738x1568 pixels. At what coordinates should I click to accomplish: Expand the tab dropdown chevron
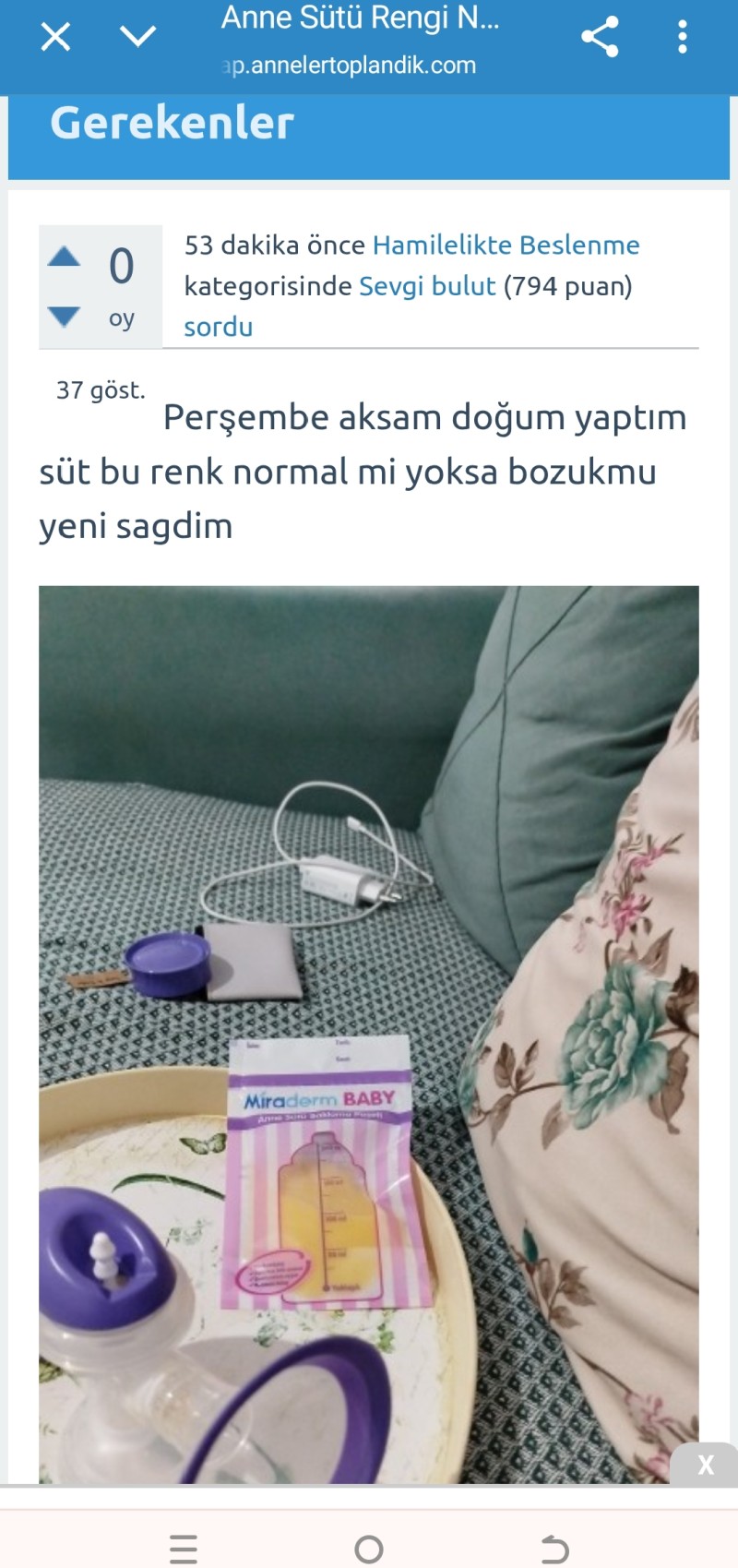click(x=138, y=37)
